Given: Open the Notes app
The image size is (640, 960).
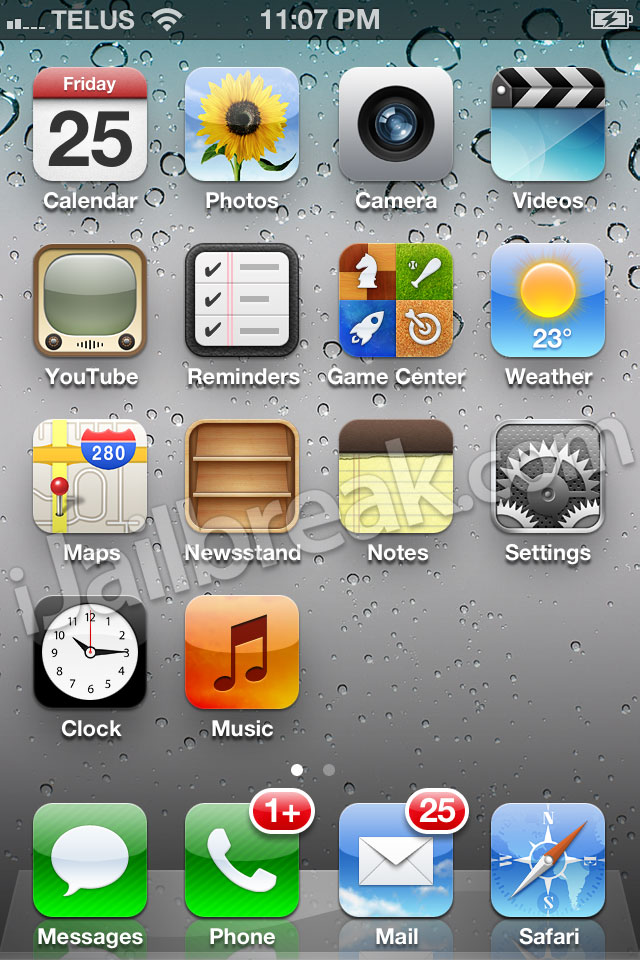Looking at the screenshot, I should click(396, 477).
